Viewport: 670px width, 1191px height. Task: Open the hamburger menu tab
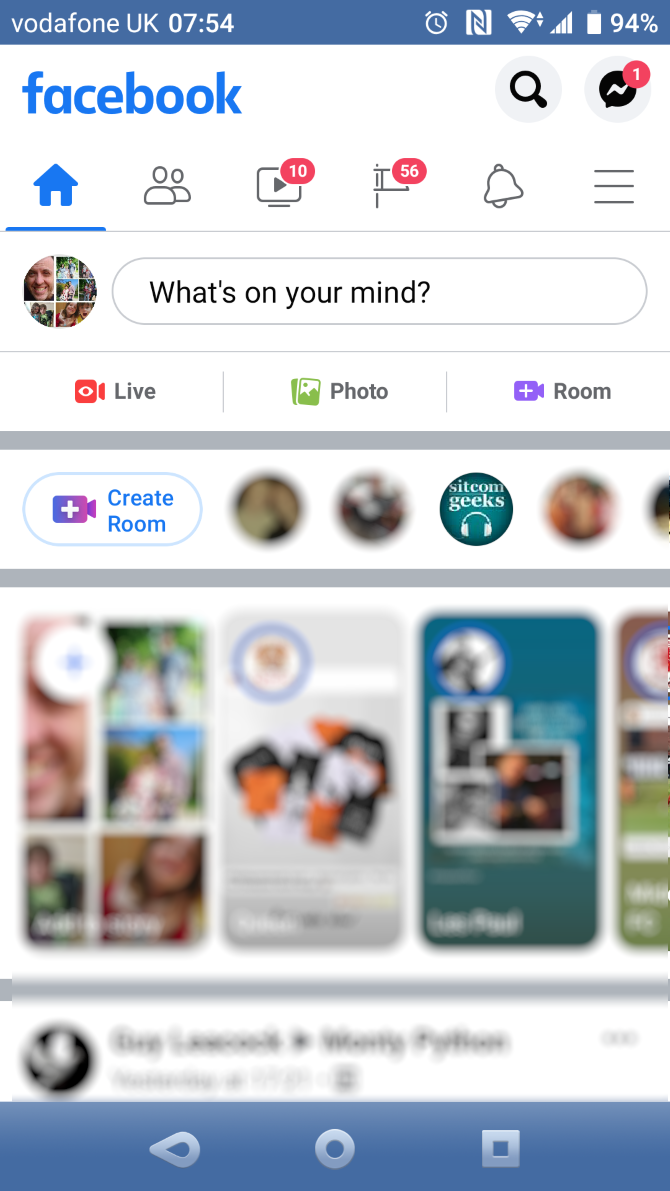click(x=613, y=186)
